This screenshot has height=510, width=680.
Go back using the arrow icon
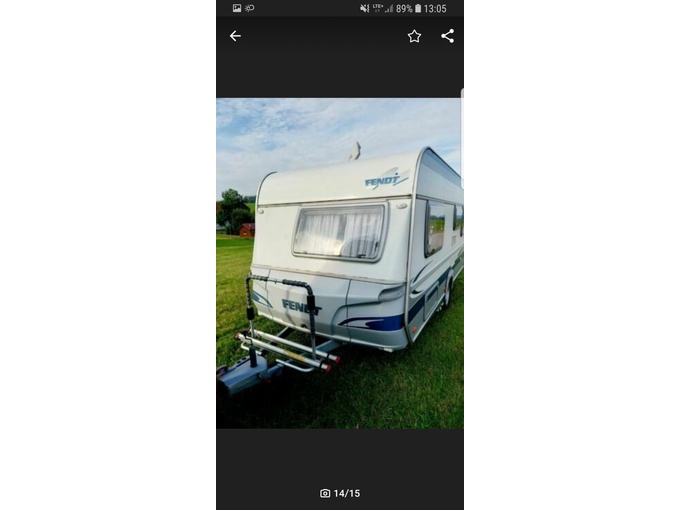point(235,36)
